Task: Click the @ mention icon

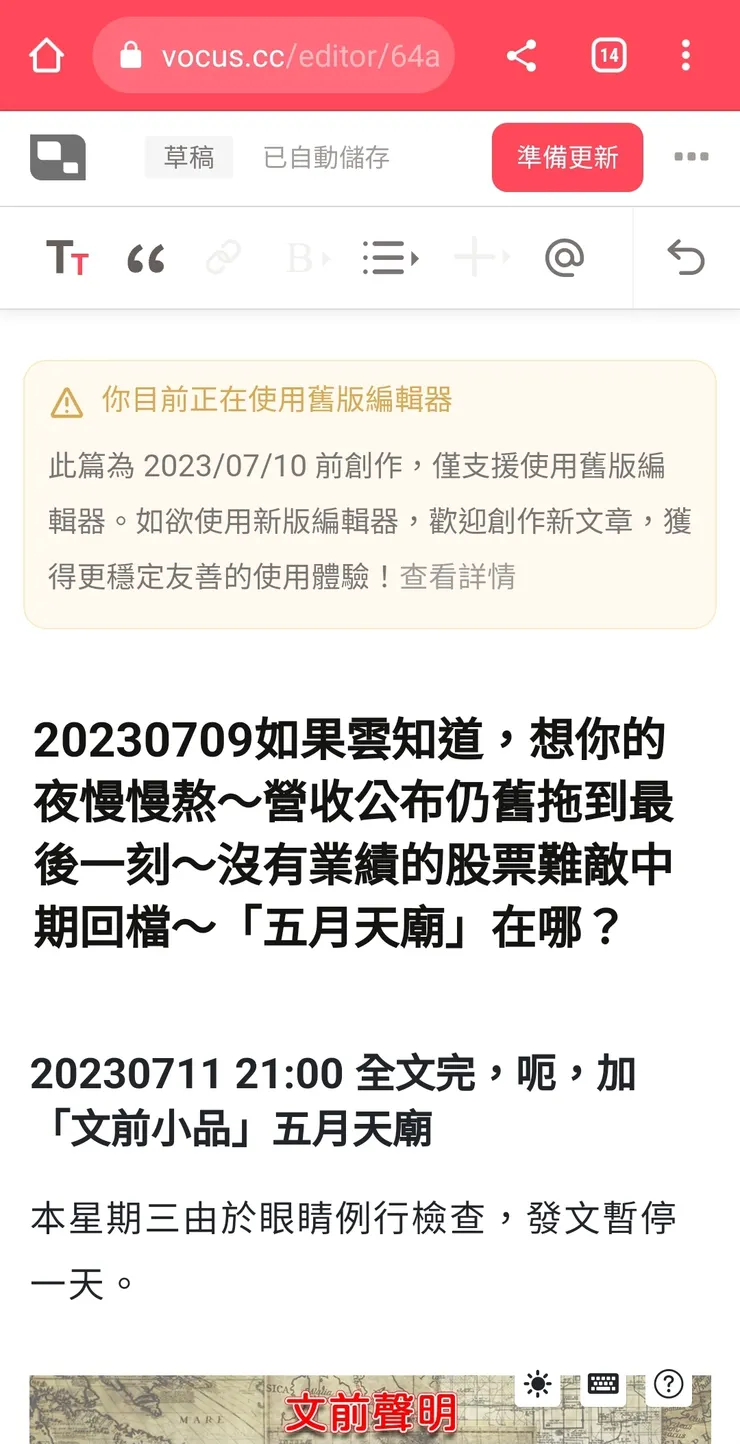Action: 565,257
